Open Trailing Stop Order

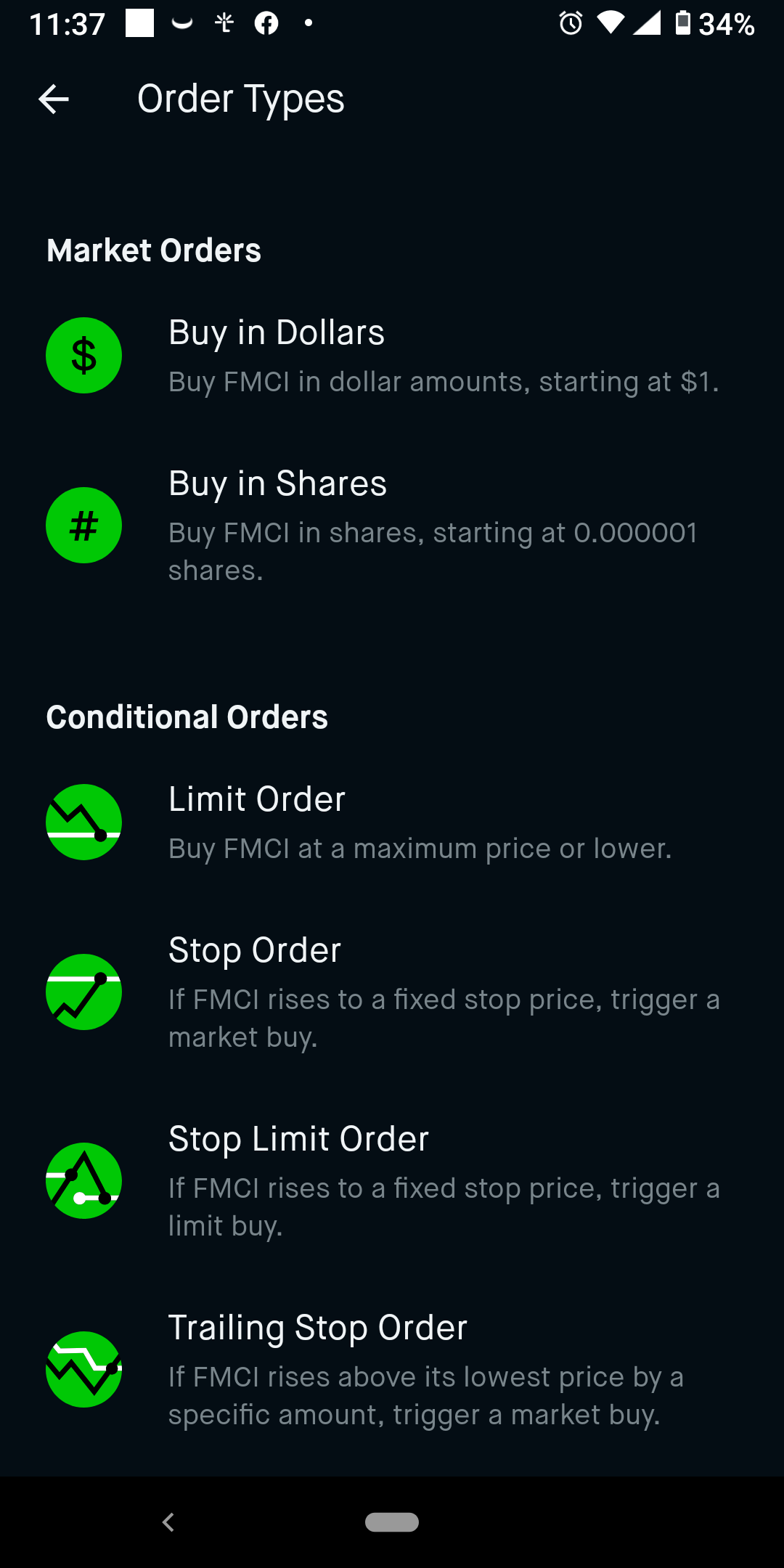point(392,1370)
